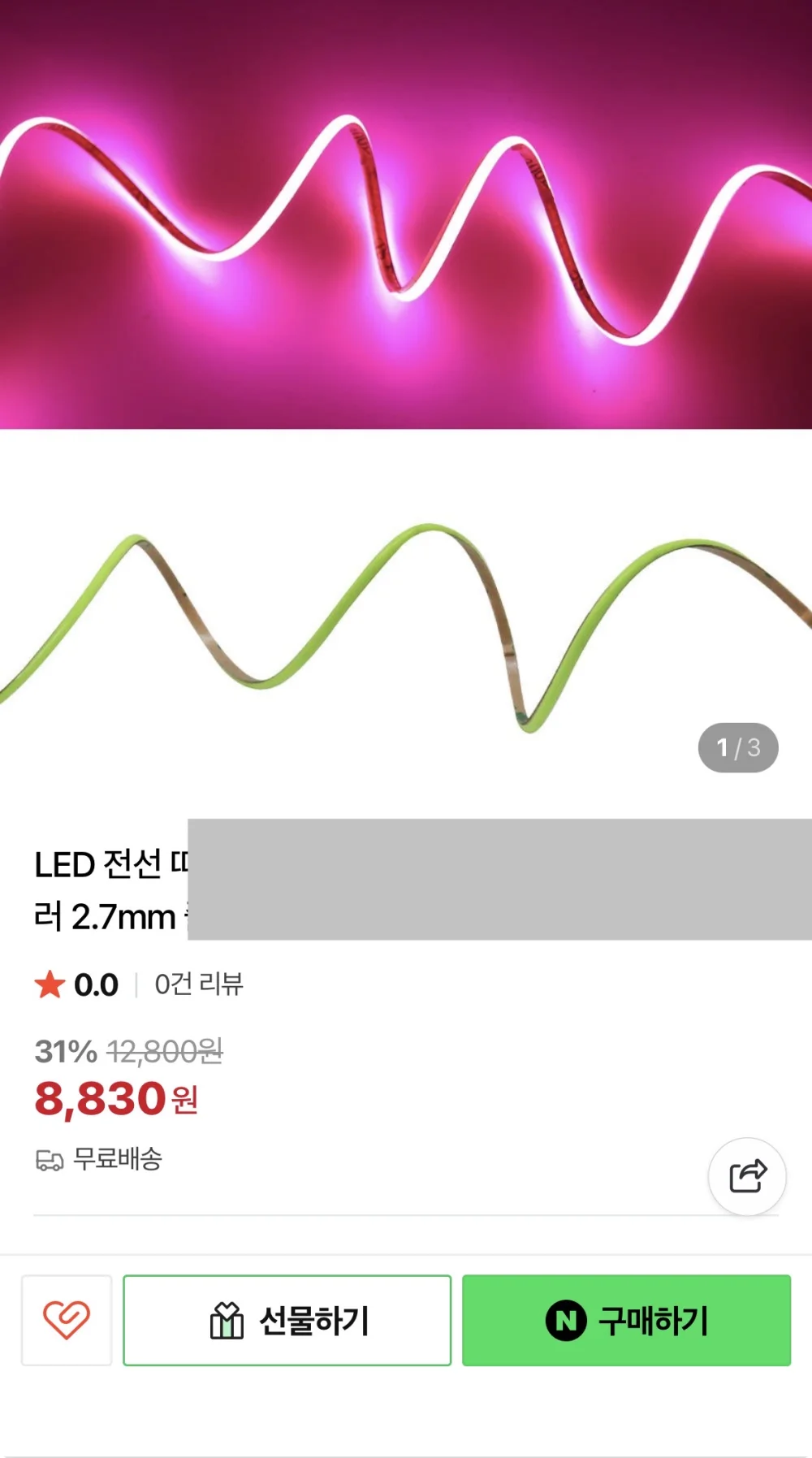812x1458 pixels.
Task: Add product to wishlist with heart icon
Action: [67, 1320]
